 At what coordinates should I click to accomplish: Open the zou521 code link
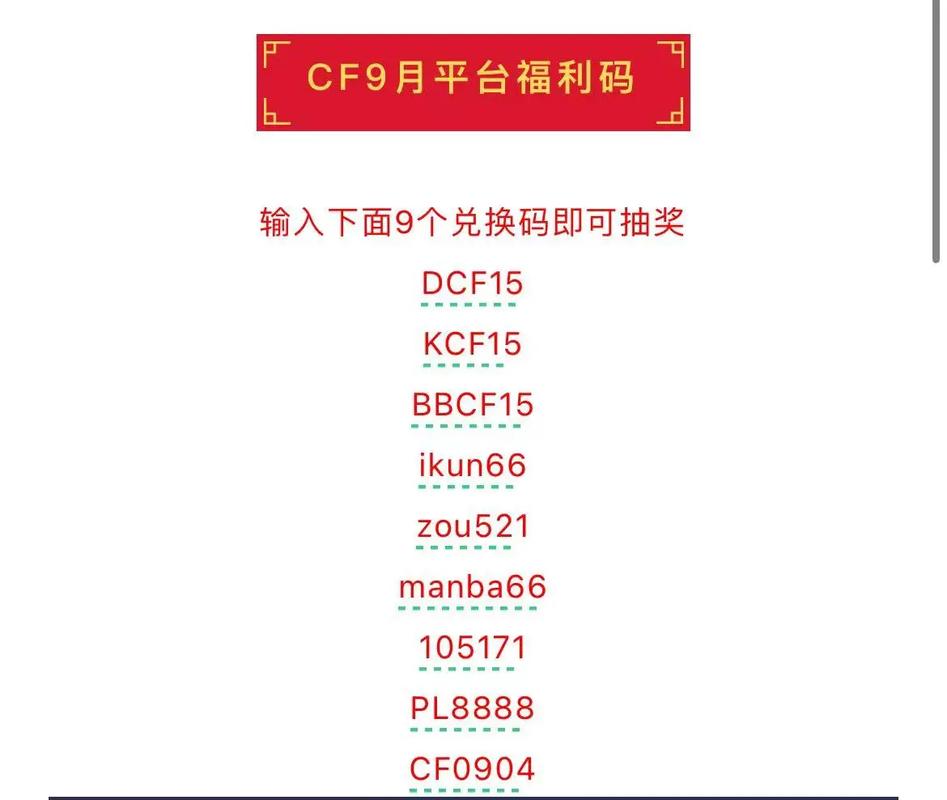click(x=472, y=527)
